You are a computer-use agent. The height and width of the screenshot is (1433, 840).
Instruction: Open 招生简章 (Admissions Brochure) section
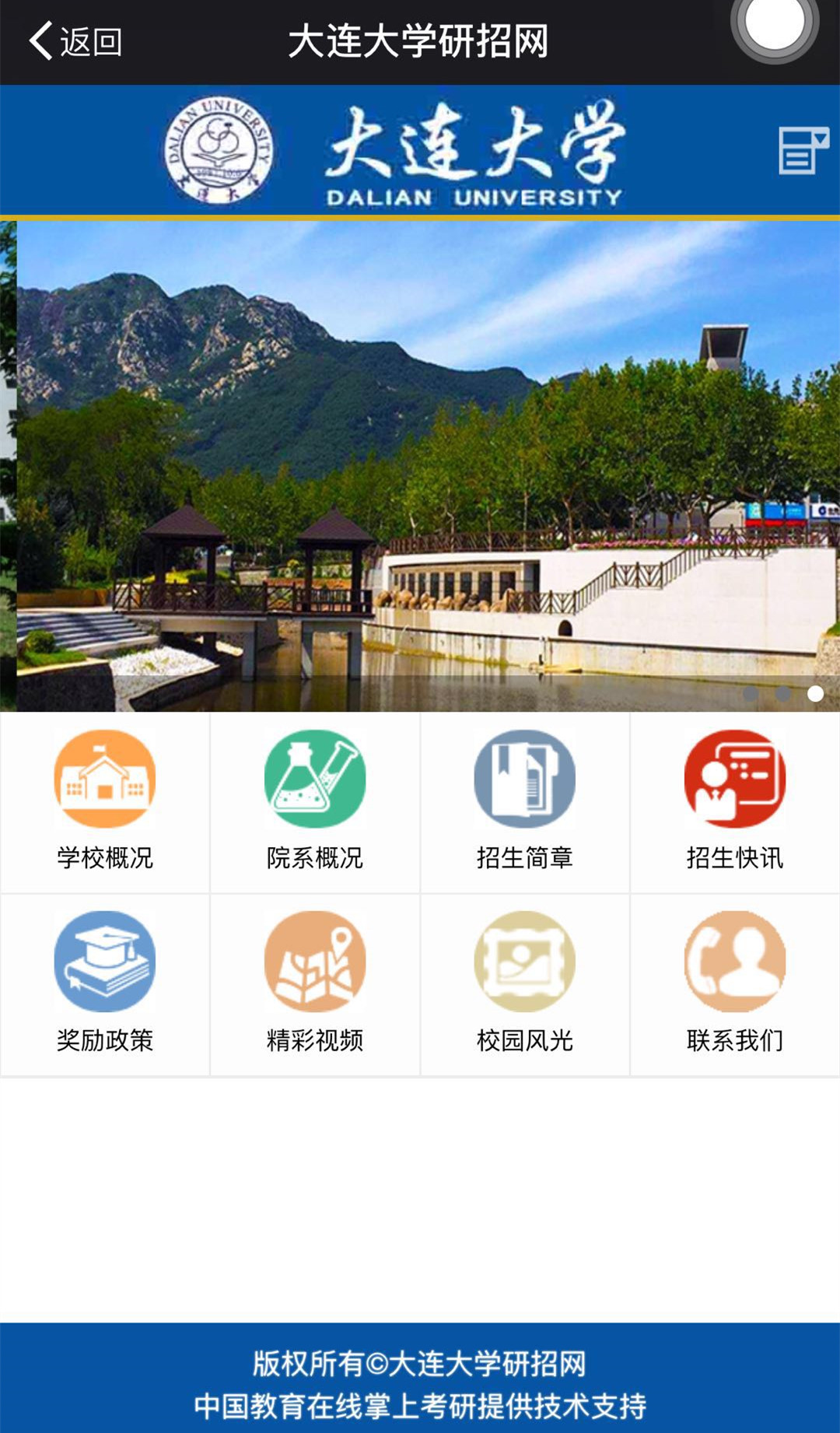coord(523,780)
